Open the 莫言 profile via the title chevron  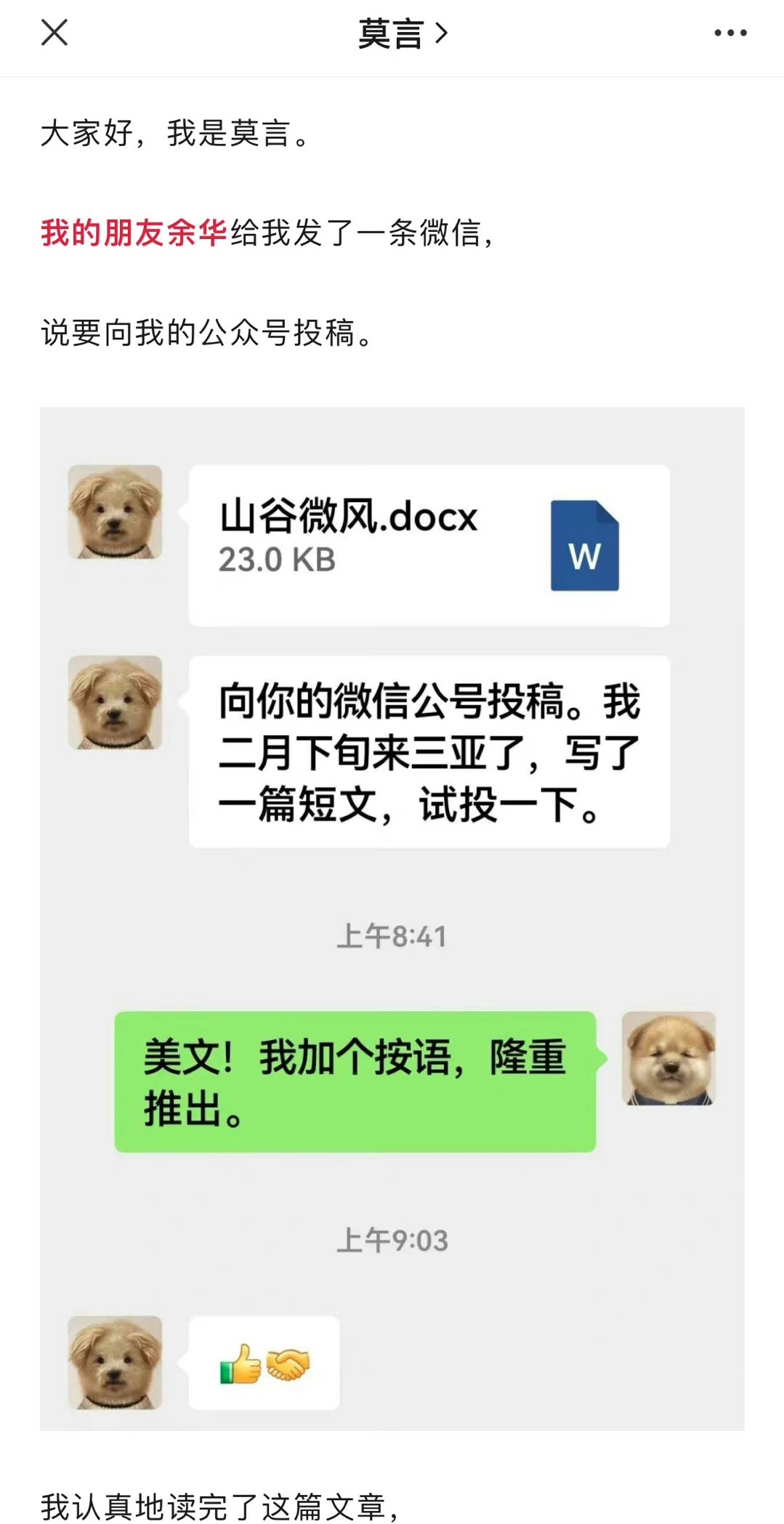(440, 34)
